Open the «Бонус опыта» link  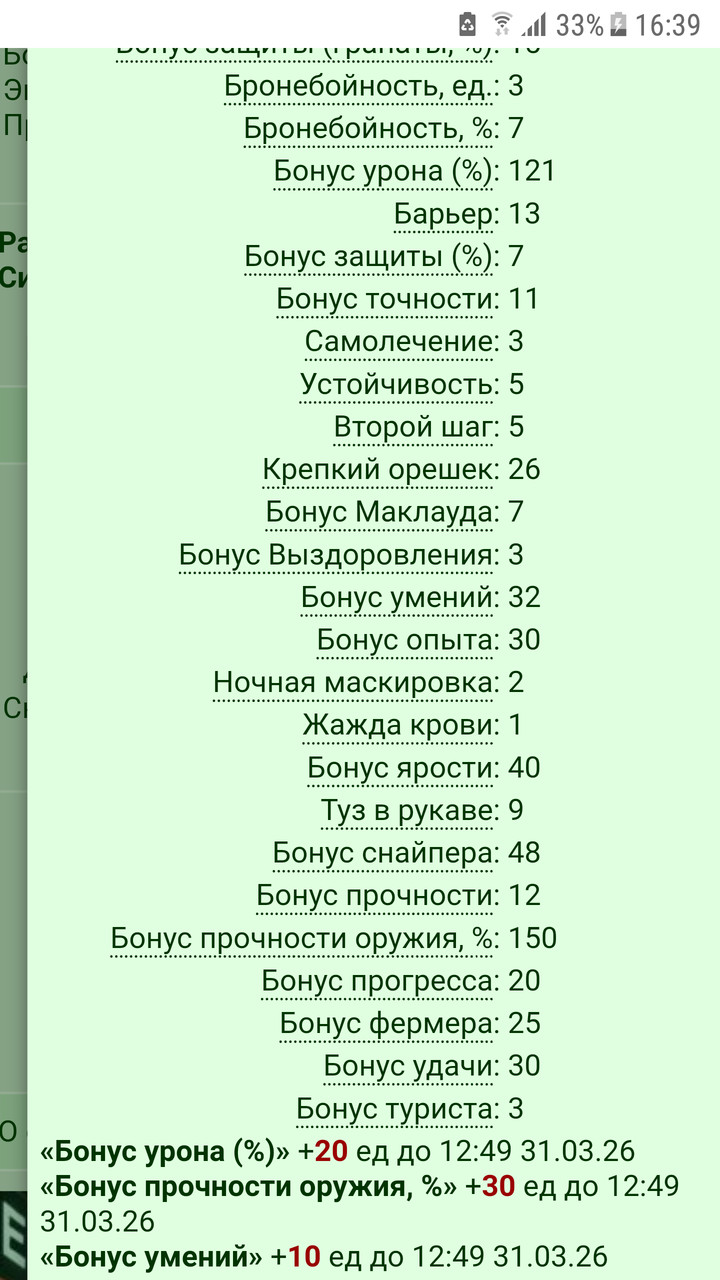click(407, 640)
